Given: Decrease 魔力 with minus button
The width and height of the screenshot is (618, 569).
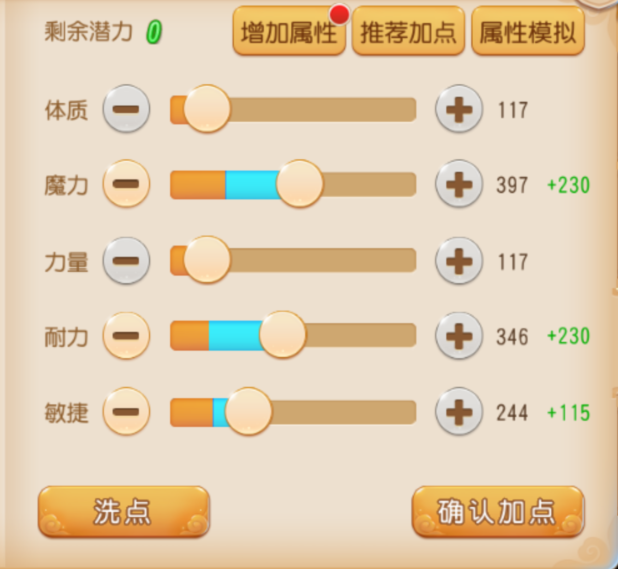Looking at the screenshot, I should 126,184.
